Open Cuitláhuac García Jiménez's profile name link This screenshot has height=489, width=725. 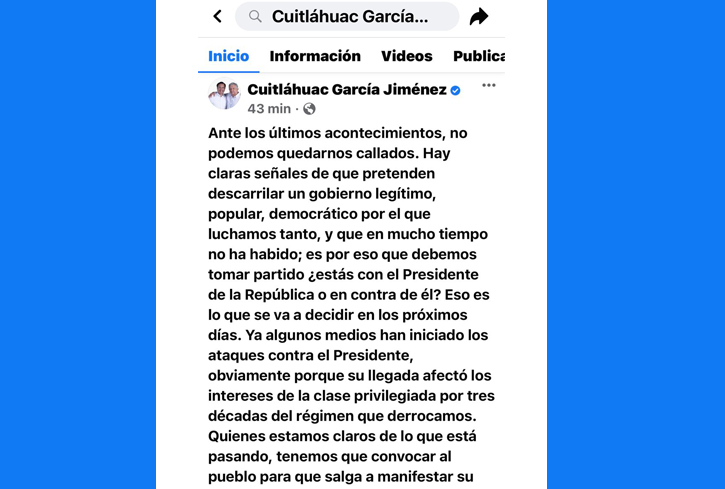pyautogui.click(x=346, y=90)
